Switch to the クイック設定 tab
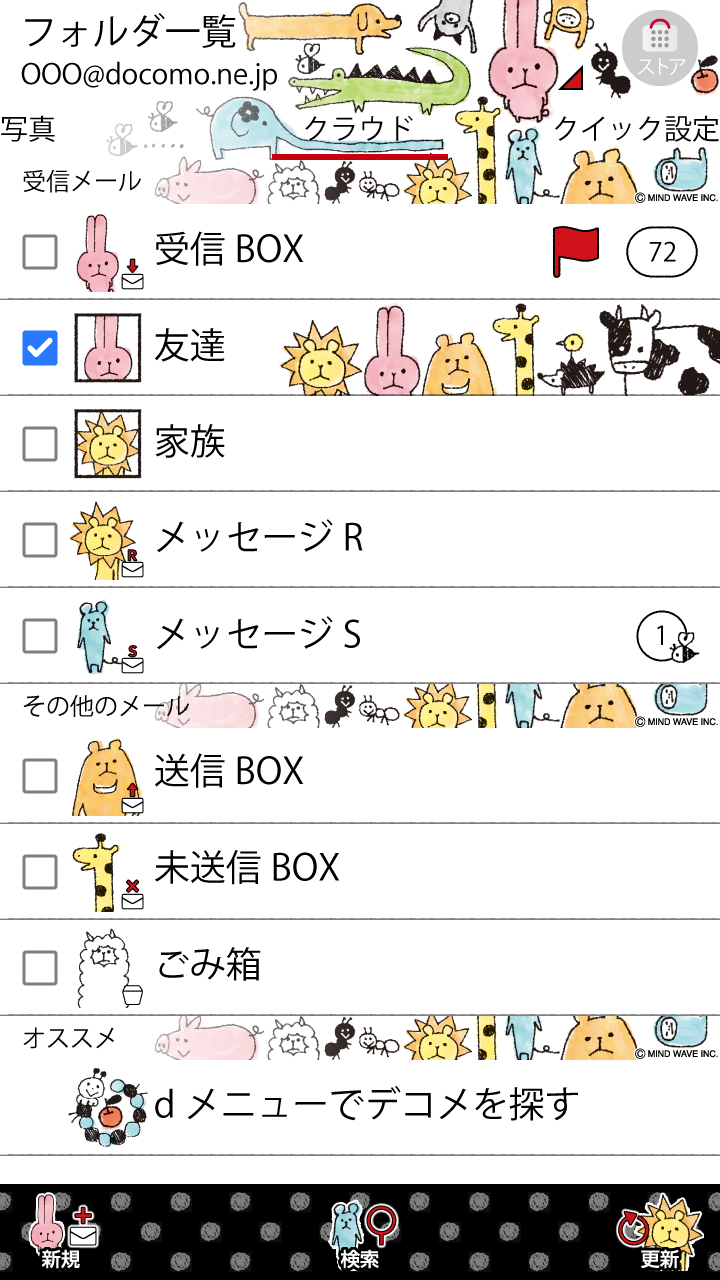 [636, 129]
